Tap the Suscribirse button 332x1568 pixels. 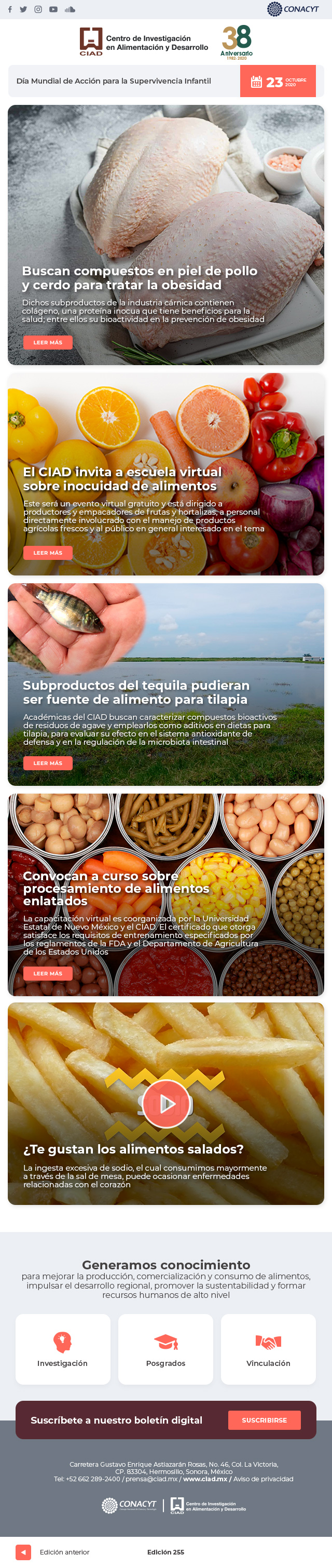tap(264, 1420)
